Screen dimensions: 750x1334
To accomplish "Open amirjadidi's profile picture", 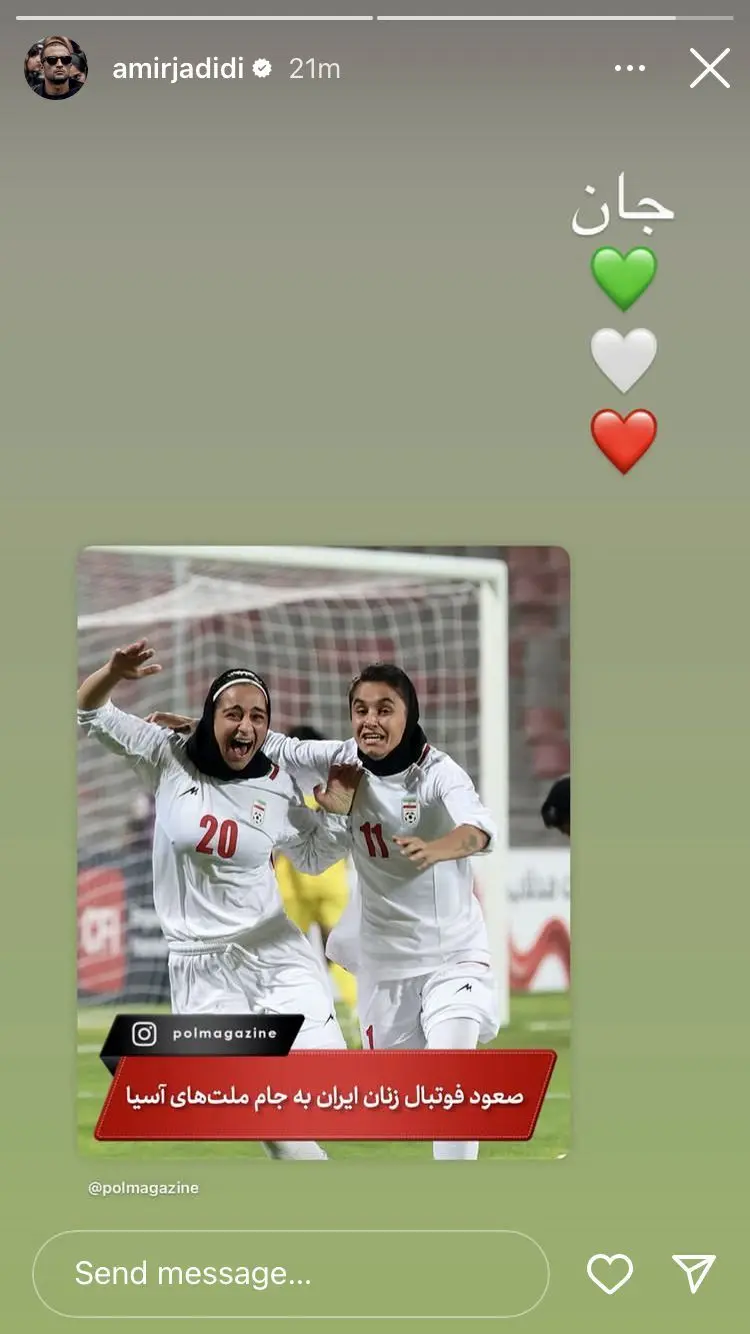I will click(55, 68).
